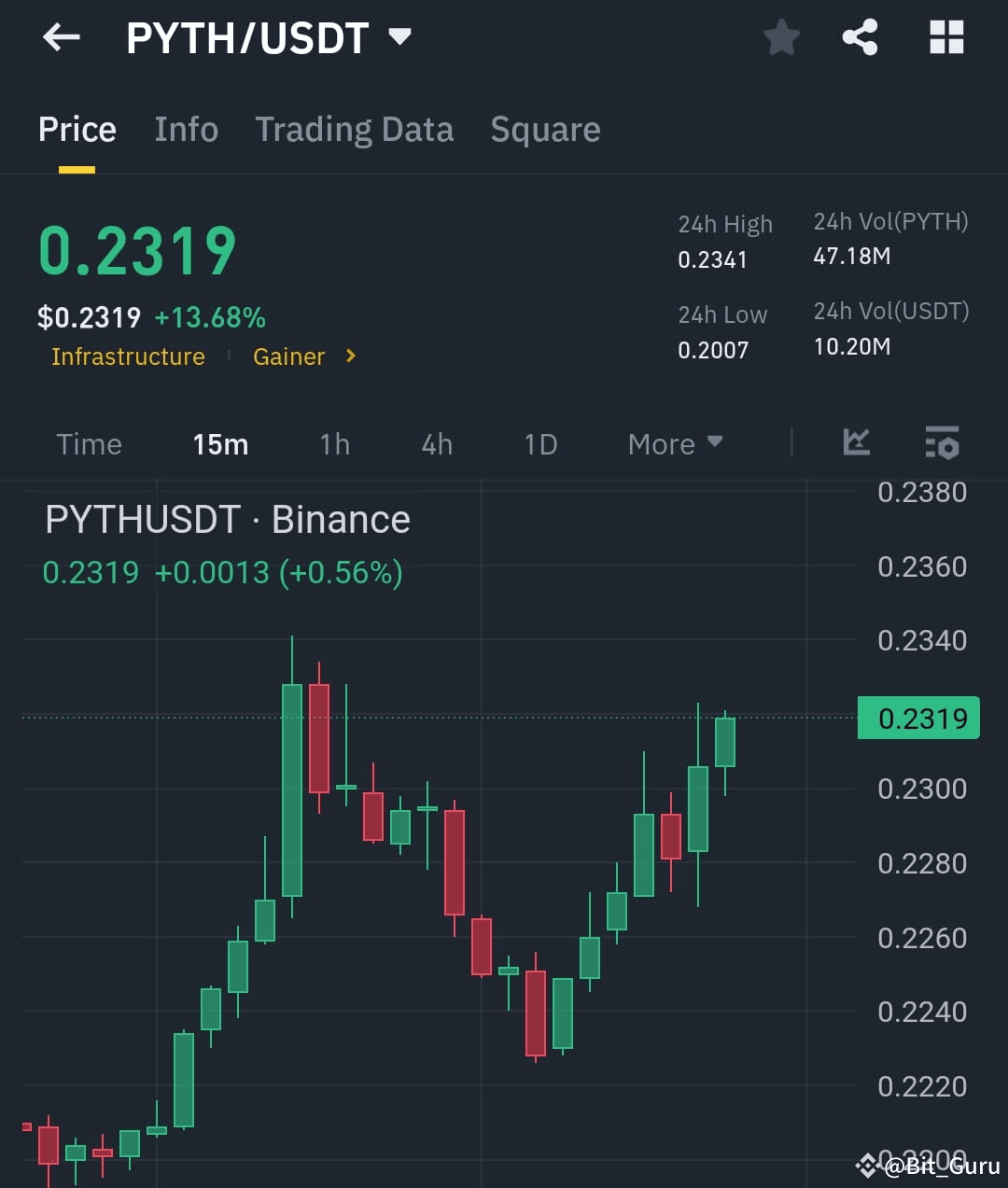Select the 1D chart interval
This screenshot has width=1008, height=1188.
pos(539,445)
